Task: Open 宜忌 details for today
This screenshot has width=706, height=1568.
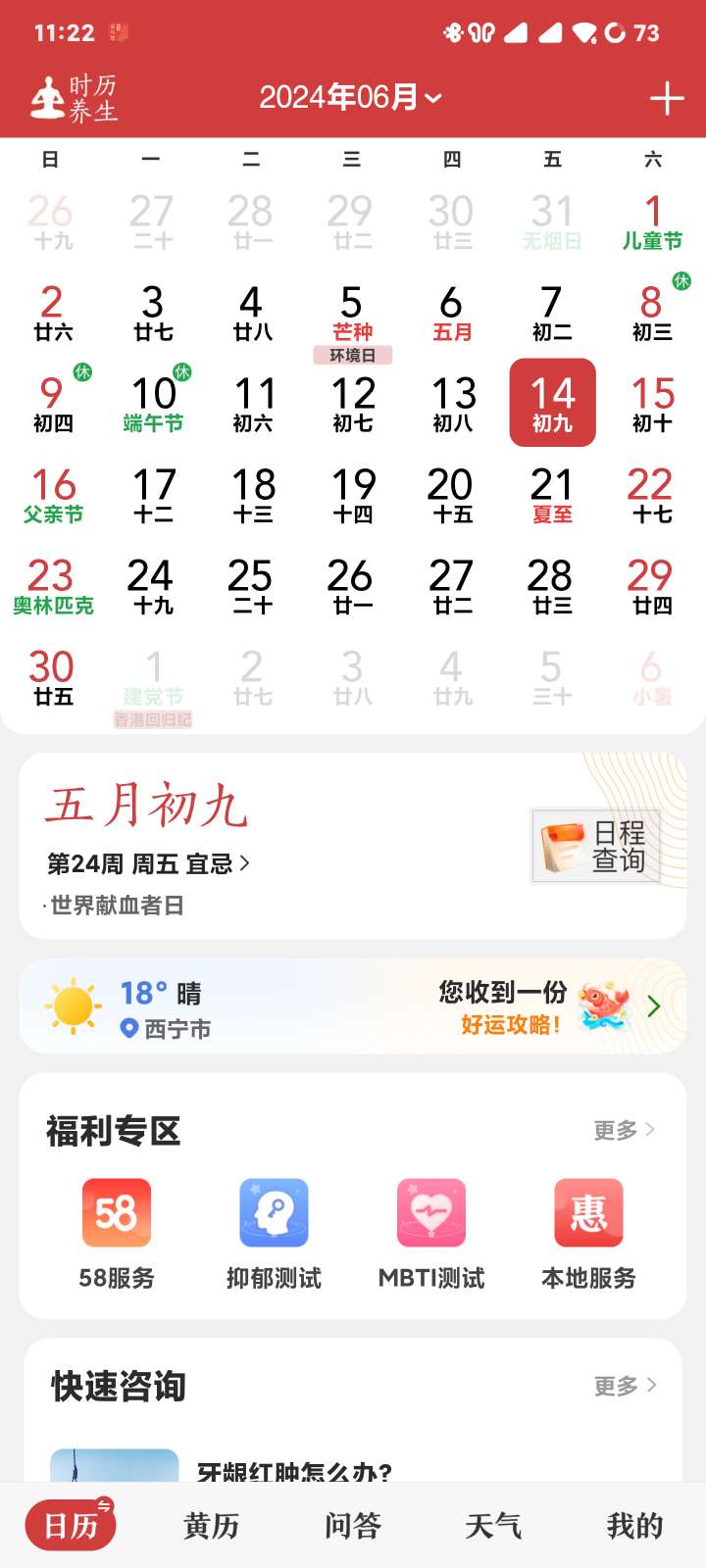Action: tap(218, 863)
